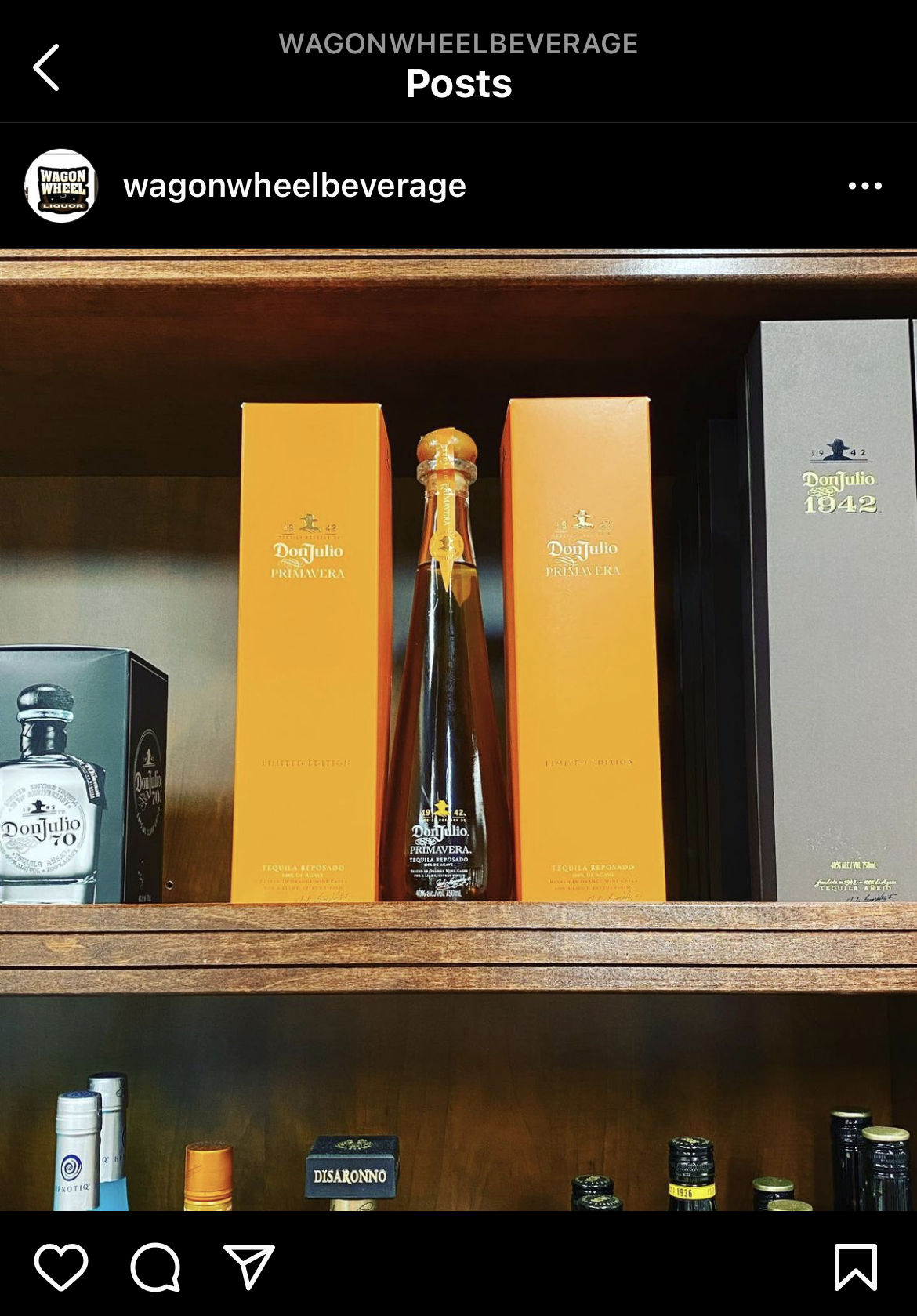Save the post with the bookmark icon
This screenshot has width=917, height=1316.
click(855, 1267)
